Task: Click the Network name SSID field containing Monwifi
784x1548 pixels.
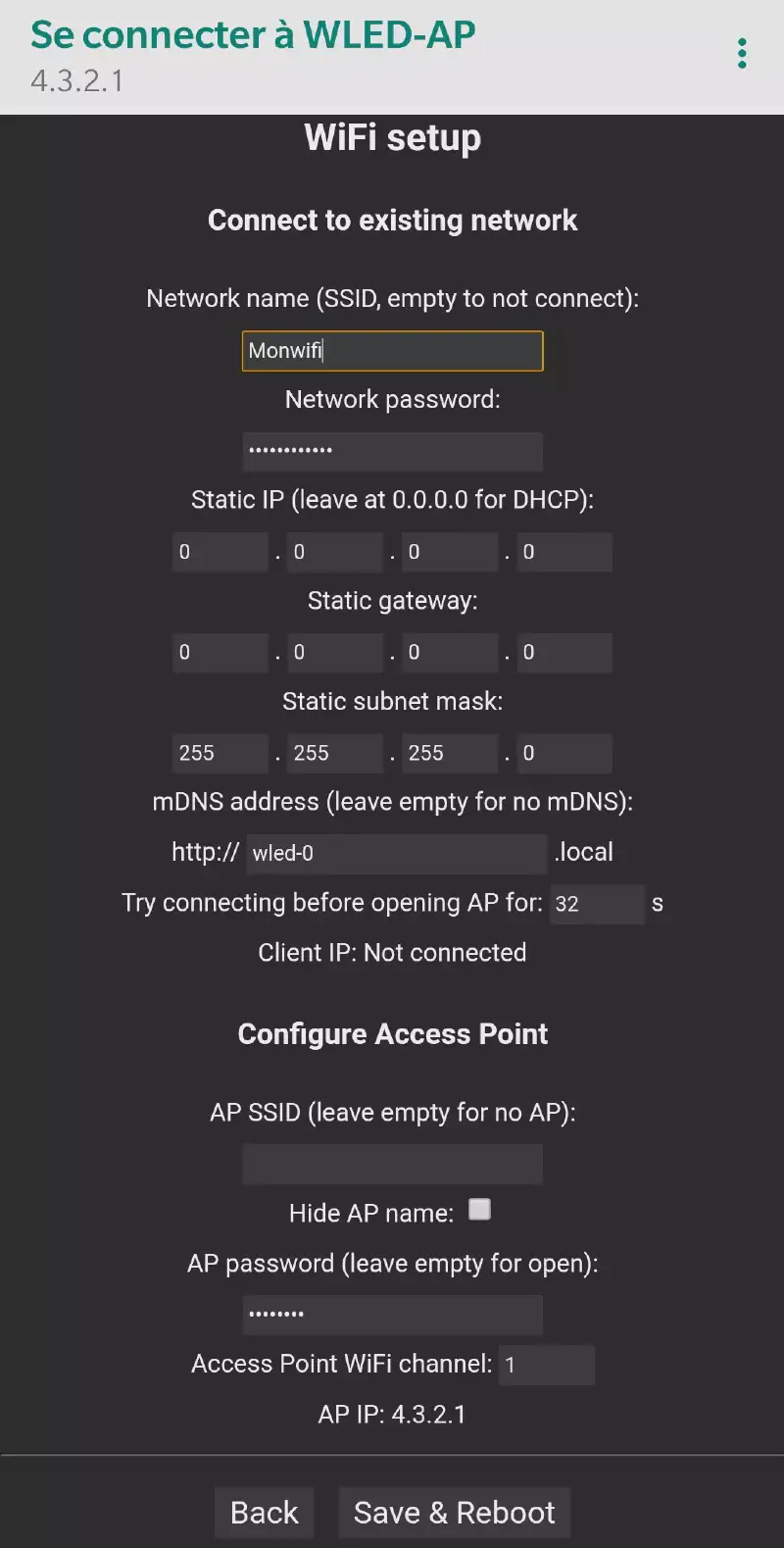Action: (x=392, y=350)
